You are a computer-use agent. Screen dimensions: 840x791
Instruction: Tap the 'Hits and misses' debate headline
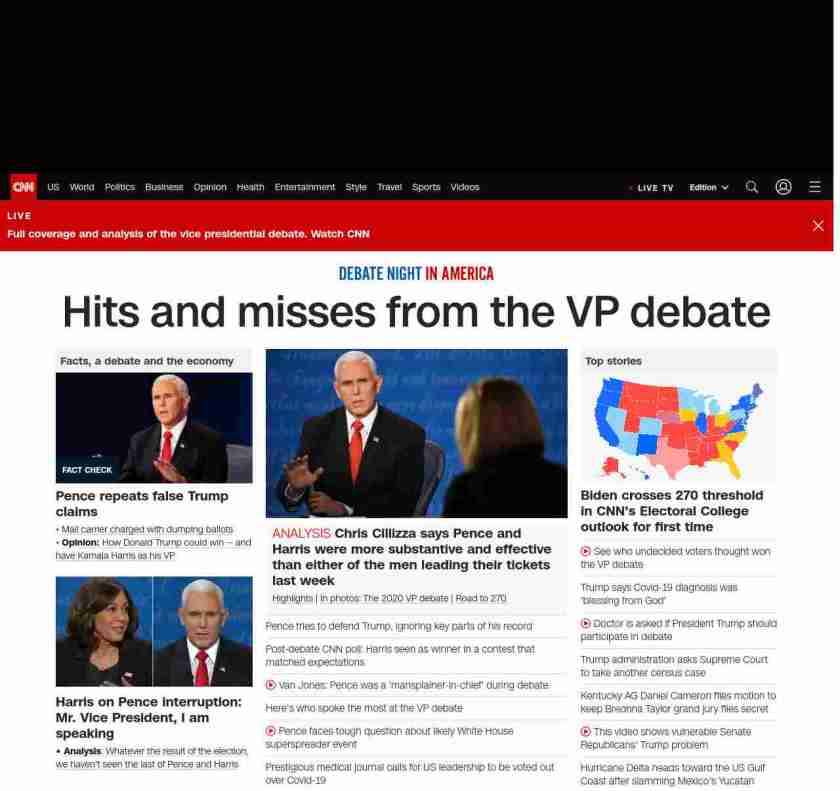click(x=416, y=312)
